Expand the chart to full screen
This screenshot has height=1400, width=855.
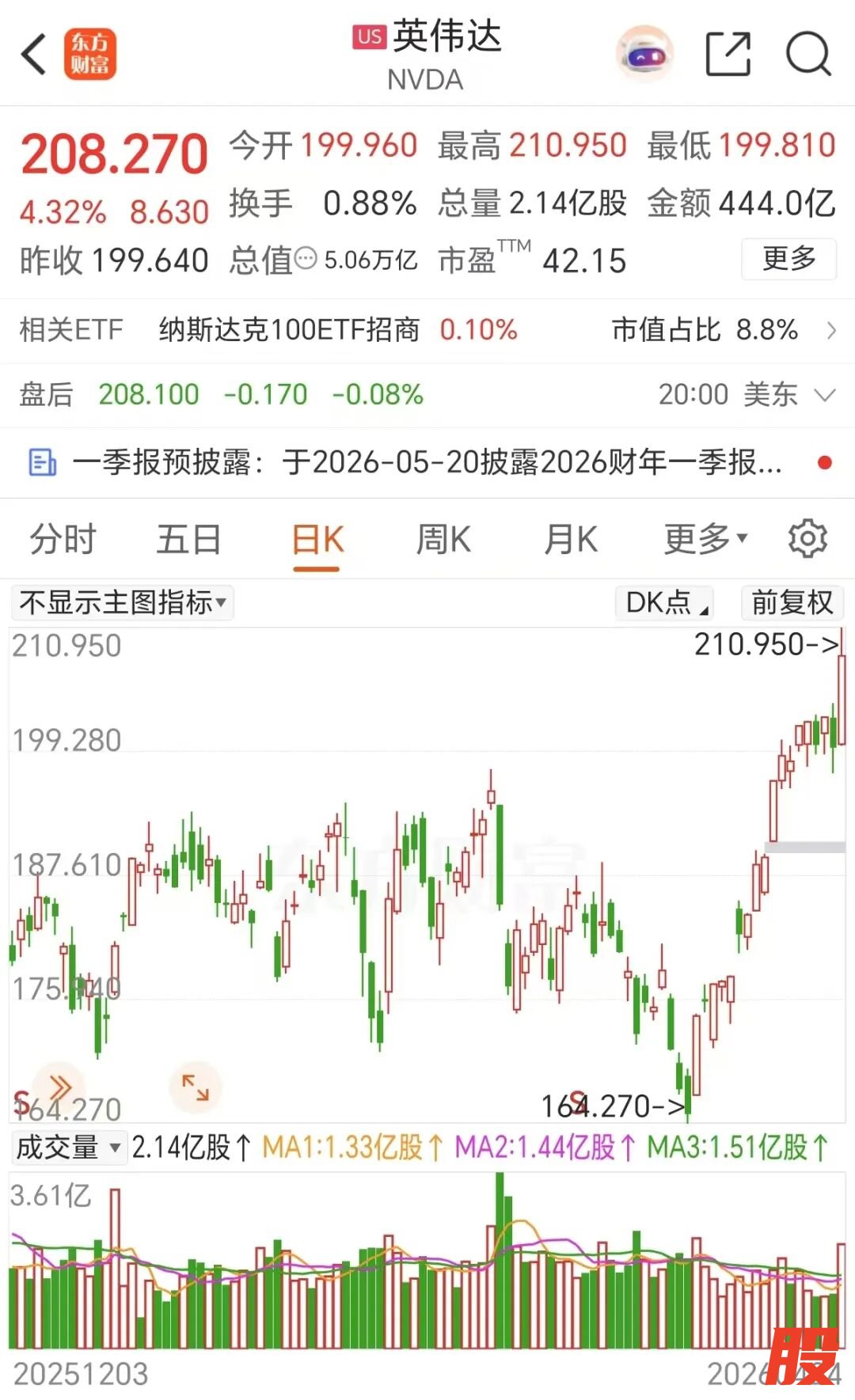click(x=195, y=1087)
